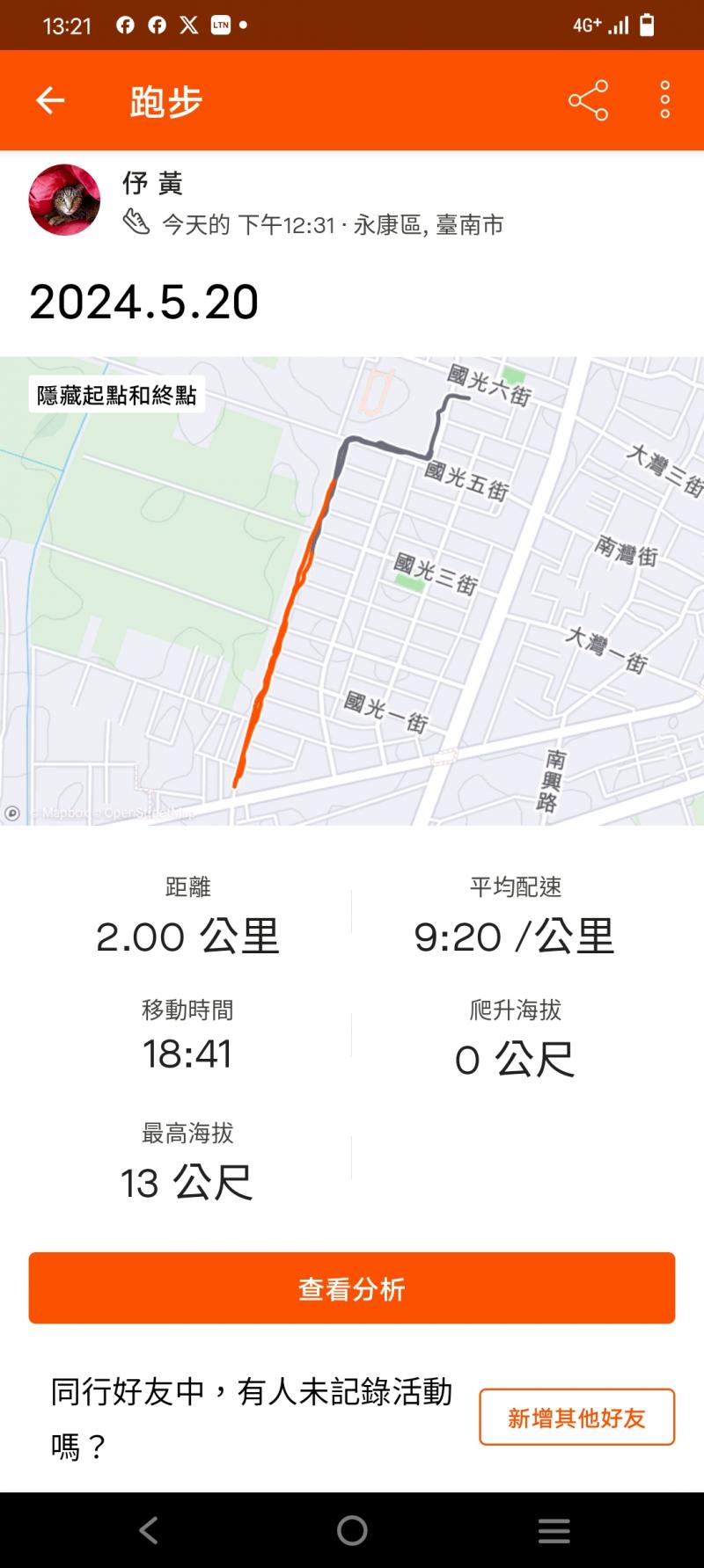Open 伃 黃's profile picture
704x1568 pixels.
tap(64, 200)
